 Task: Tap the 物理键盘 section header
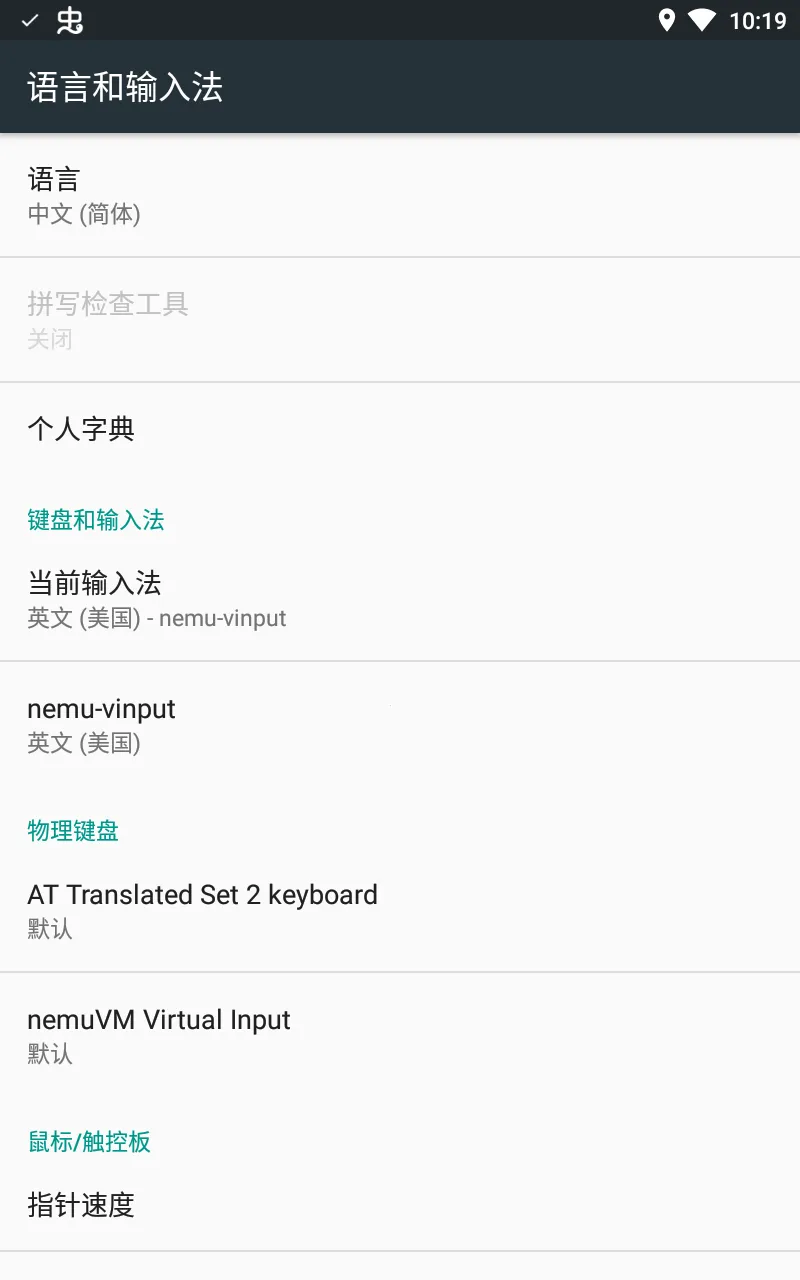coord(72,831)
